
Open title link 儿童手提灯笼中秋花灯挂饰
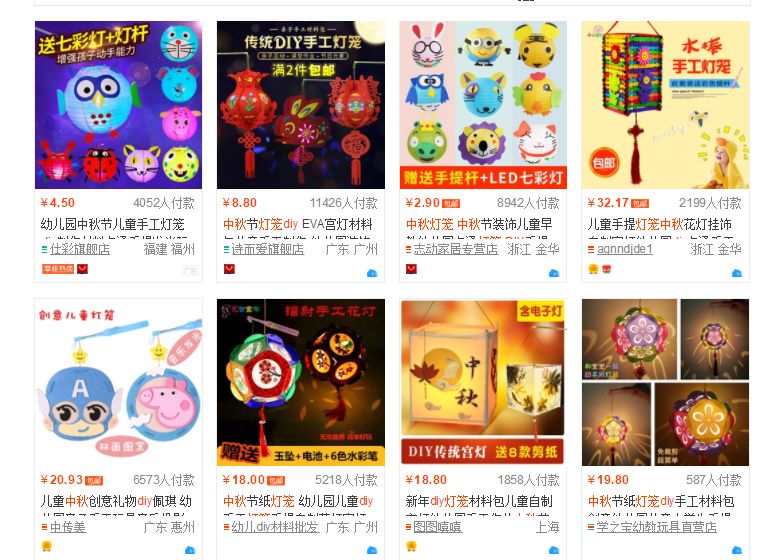[x=660, y=224]
